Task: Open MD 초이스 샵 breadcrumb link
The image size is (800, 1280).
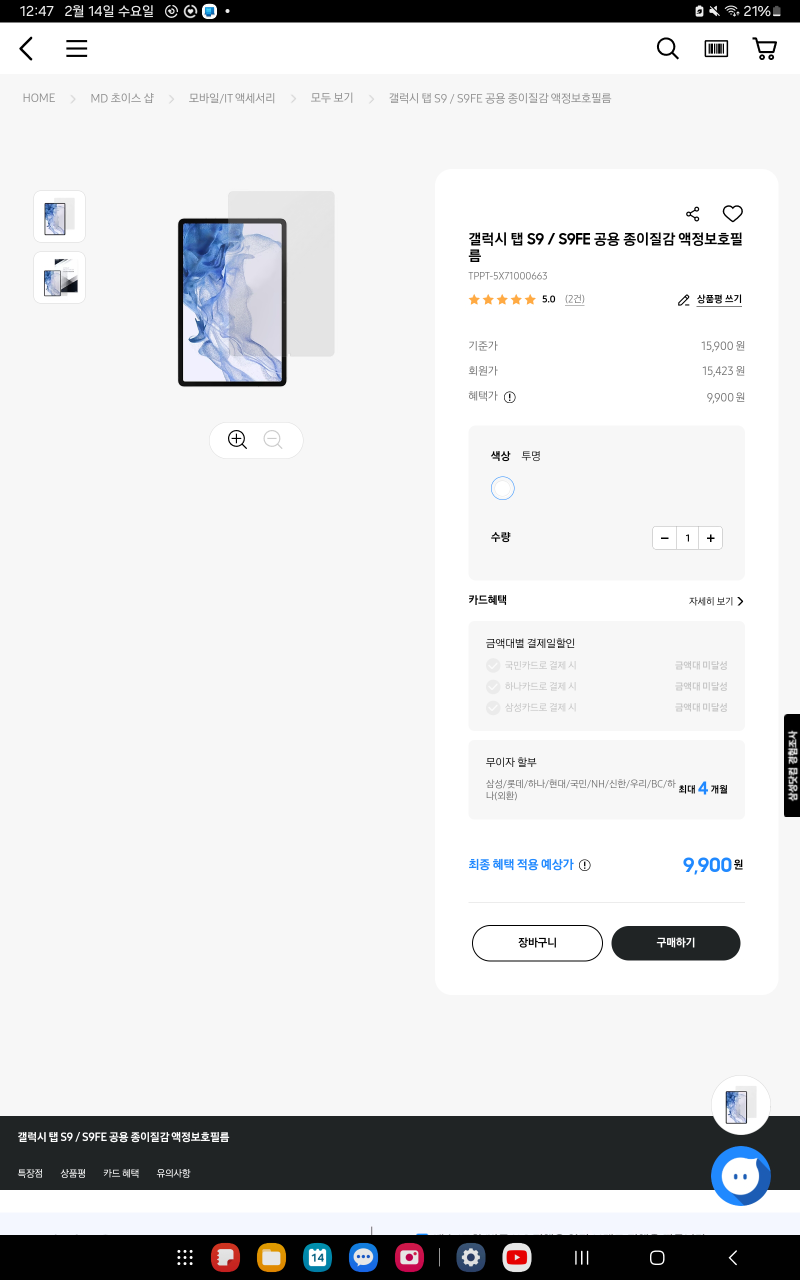Action: click(x=122, y=98)
